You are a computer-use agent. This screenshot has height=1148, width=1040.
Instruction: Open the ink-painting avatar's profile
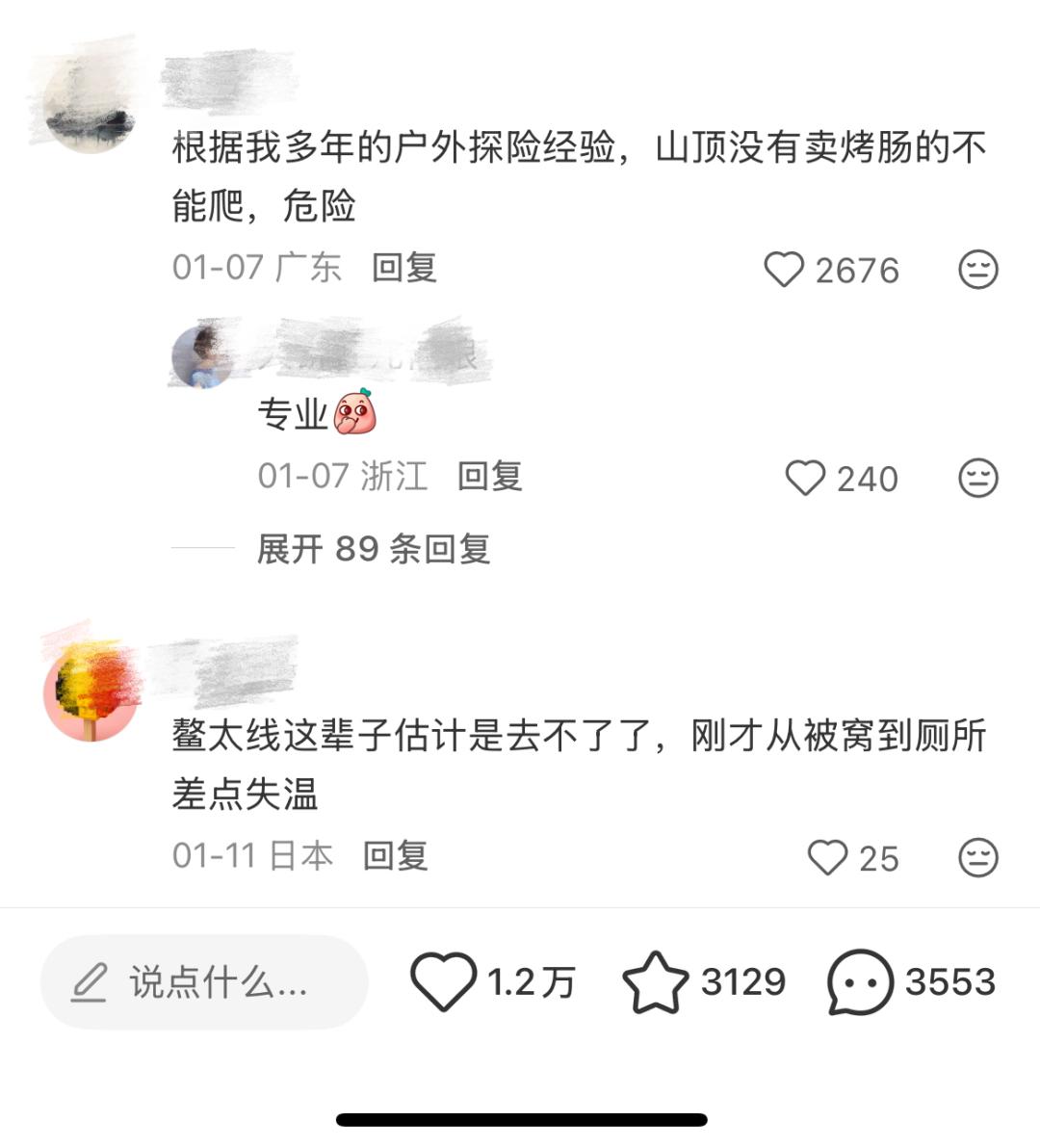pyautogui.click(x=89, y=104)
